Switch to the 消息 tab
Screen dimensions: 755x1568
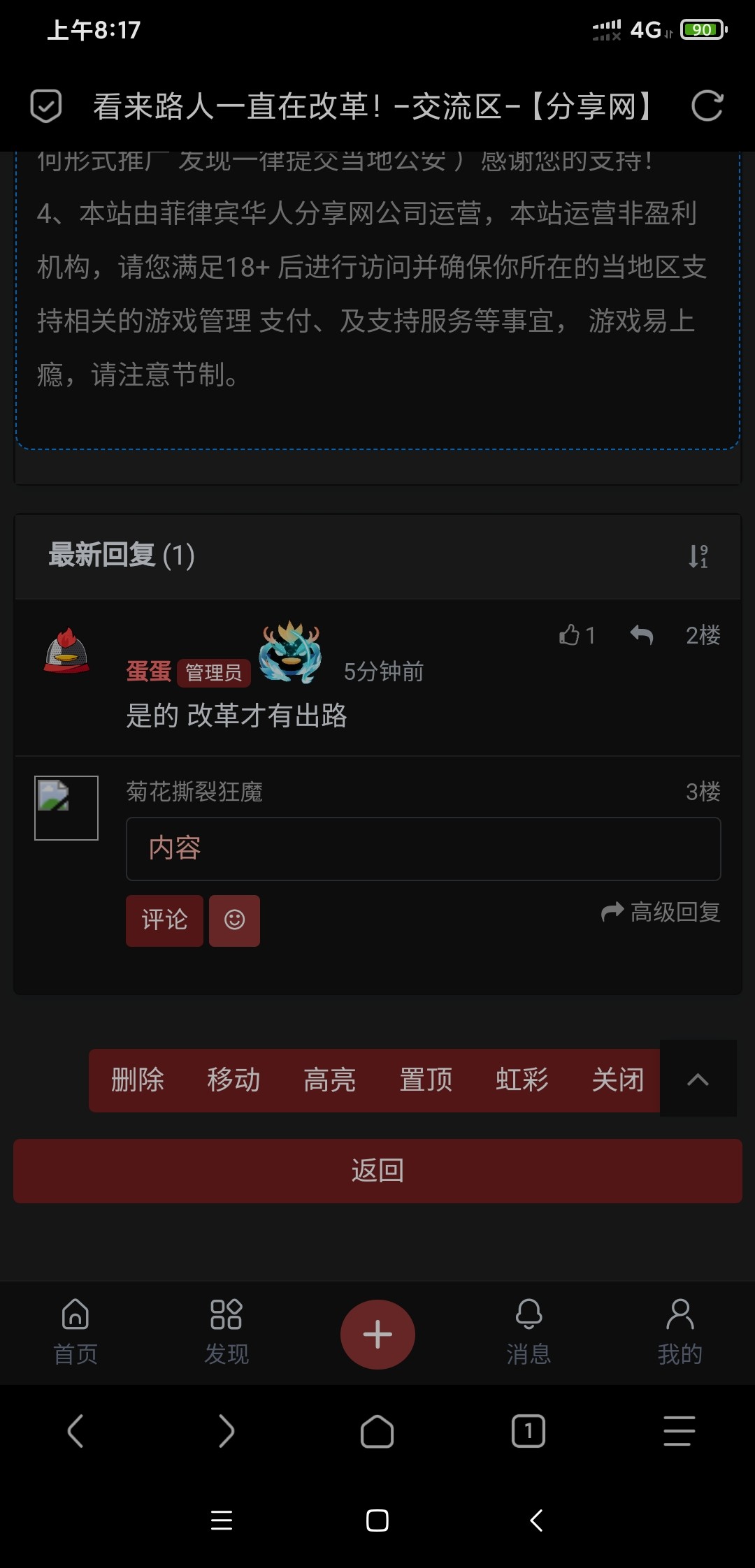click(x=528, y=1332)
